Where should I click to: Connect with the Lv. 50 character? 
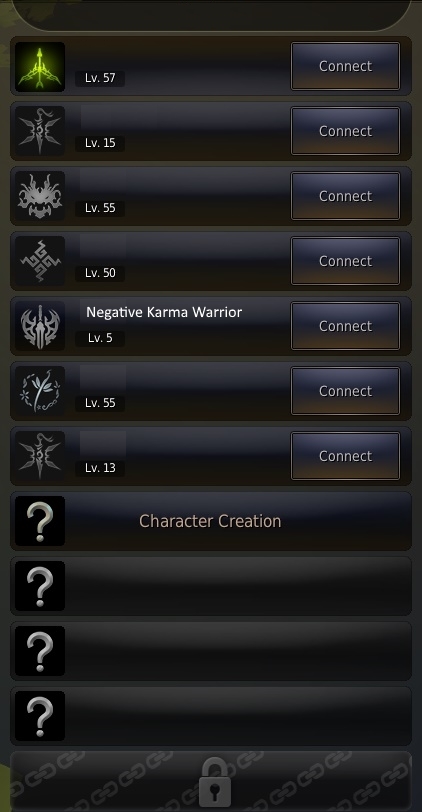[x=345, y=261]
